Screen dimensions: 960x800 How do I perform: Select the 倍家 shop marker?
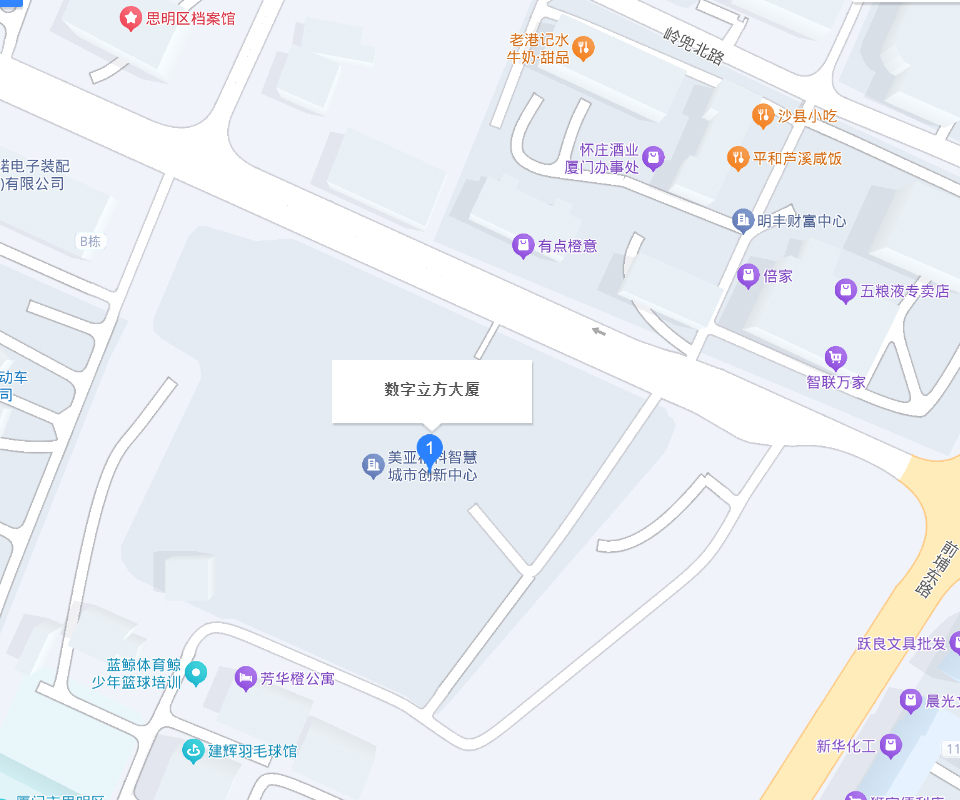pos(748,276)
